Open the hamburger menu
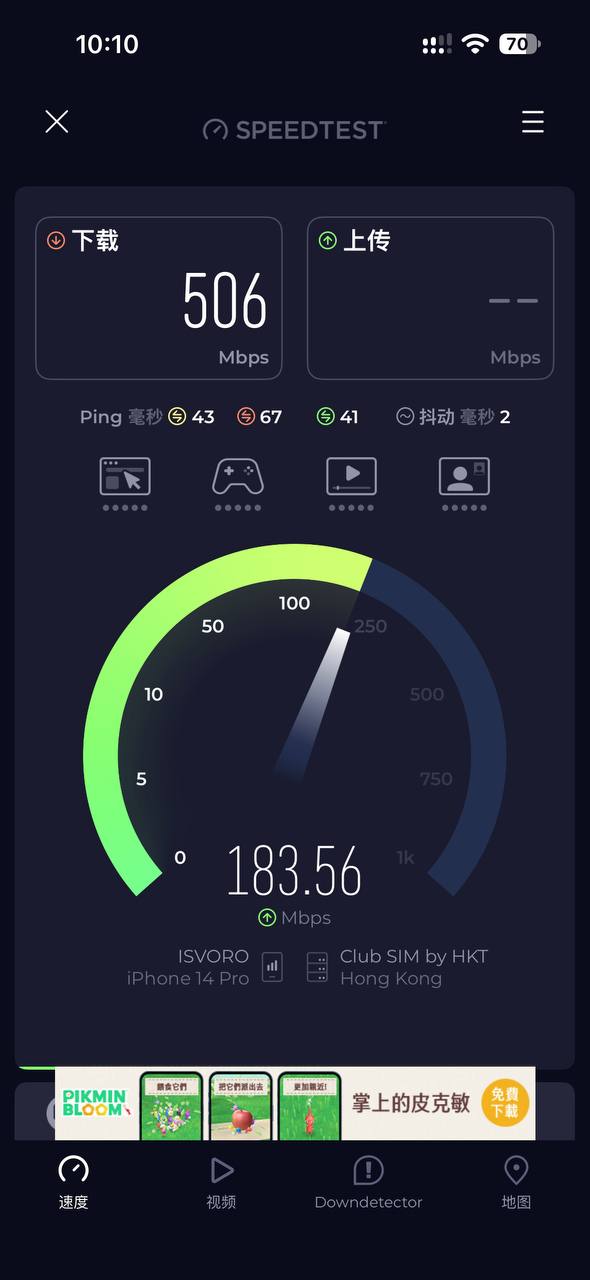 pyautogui.click(x=533, y=122)
